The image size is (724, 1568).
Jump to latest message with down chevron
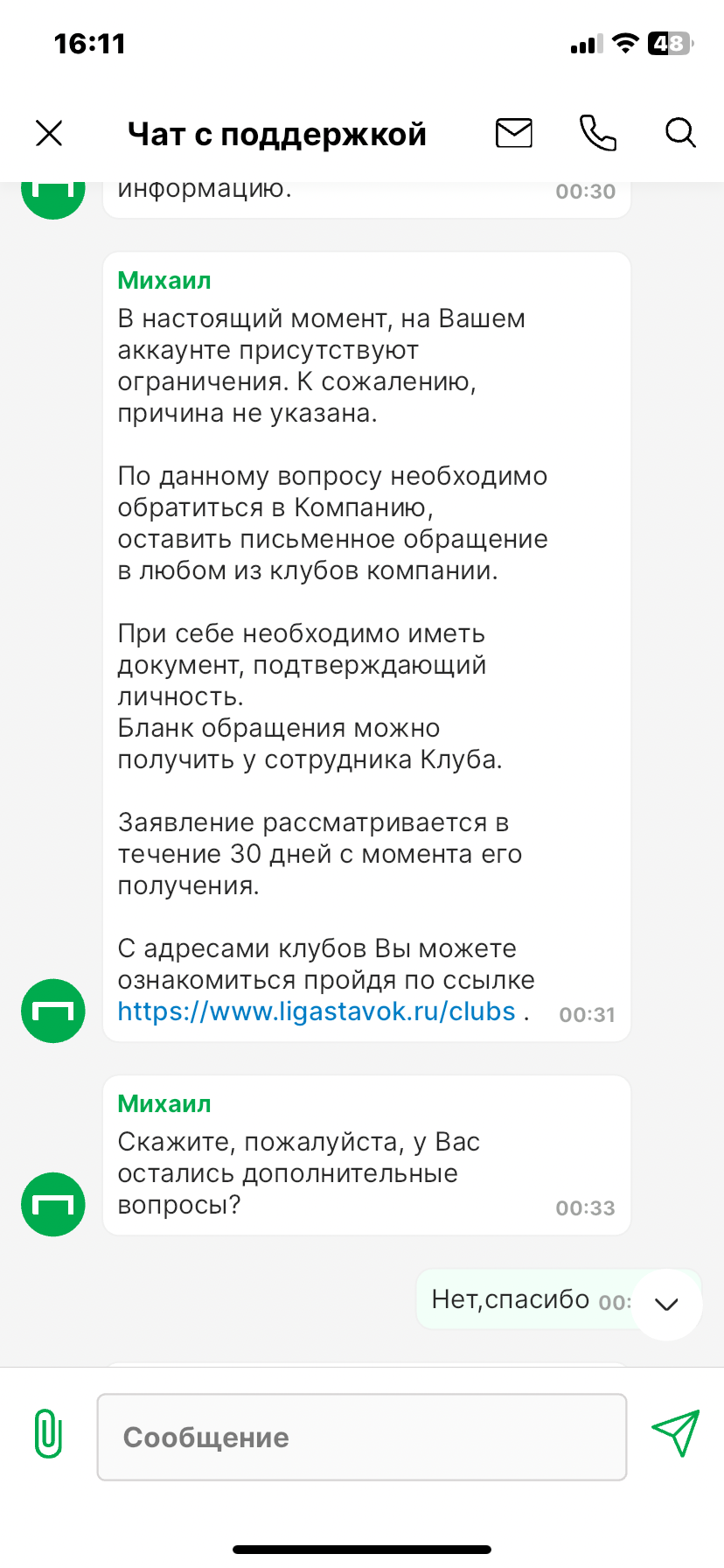[666, 1305]
